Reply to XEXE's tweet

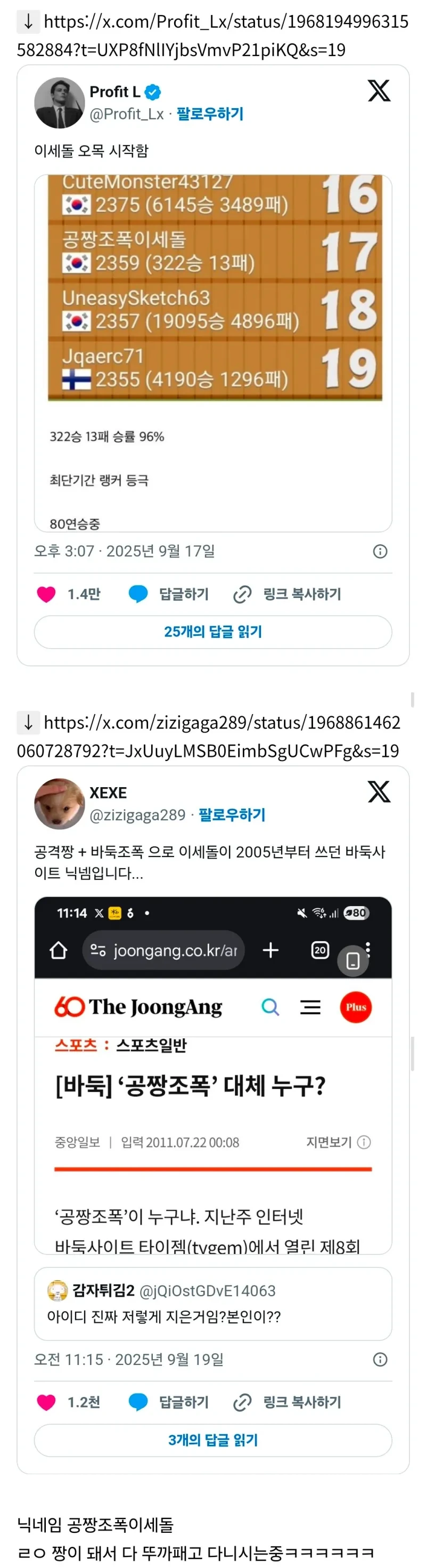click(169, 1402)
